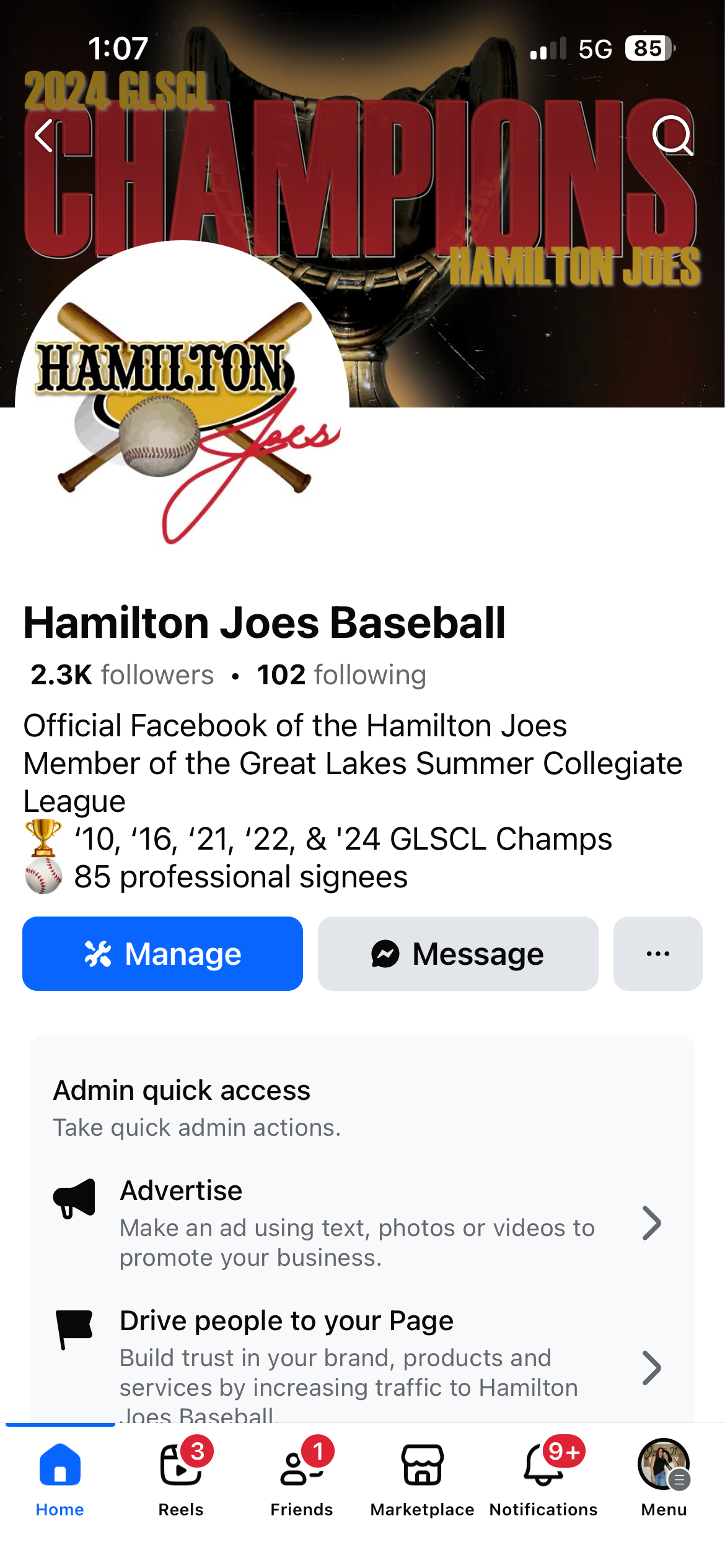The image size is (725, 1568).
Task: Message Hamilton Joes Baseball
Action: point(458,954)
